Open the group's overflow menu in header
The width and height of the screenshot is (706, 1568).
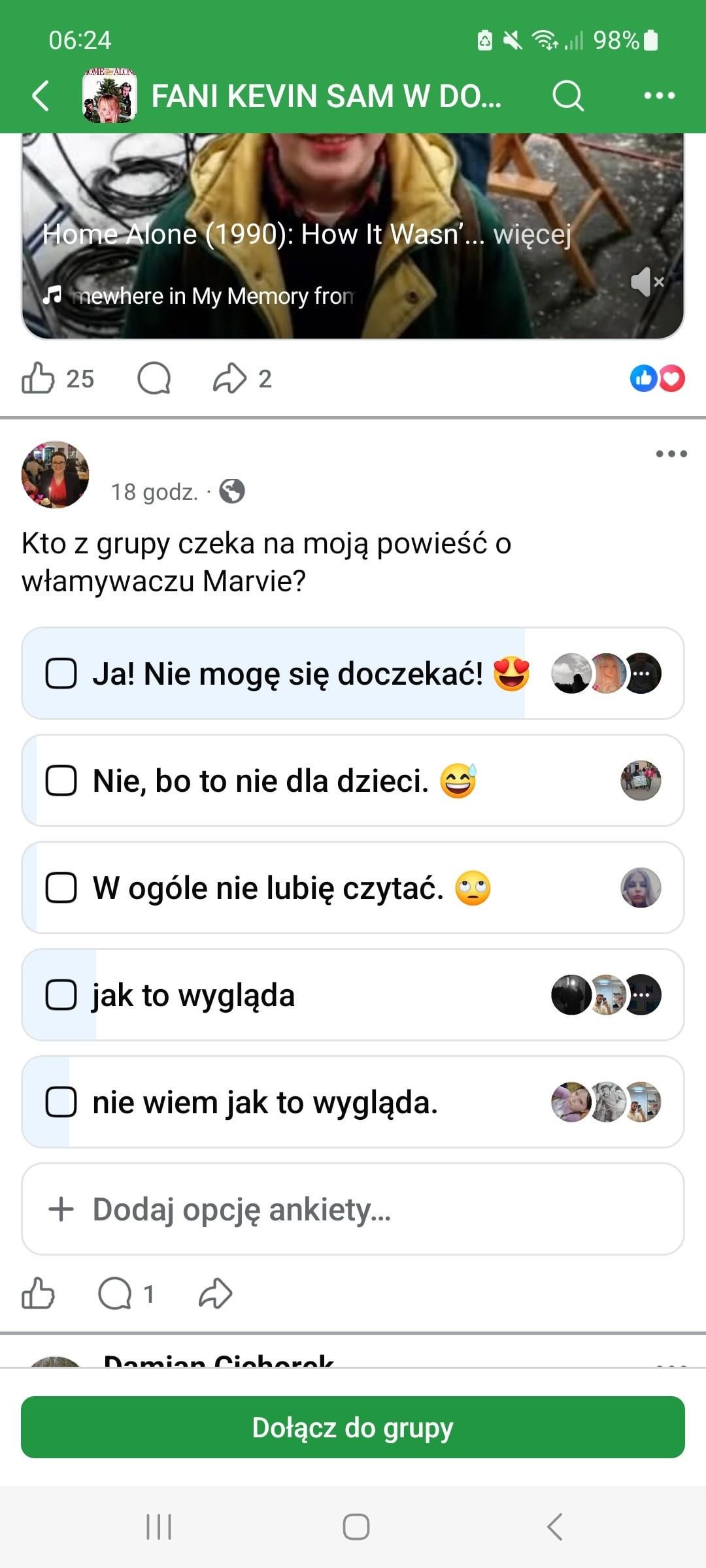pos(659,96)
